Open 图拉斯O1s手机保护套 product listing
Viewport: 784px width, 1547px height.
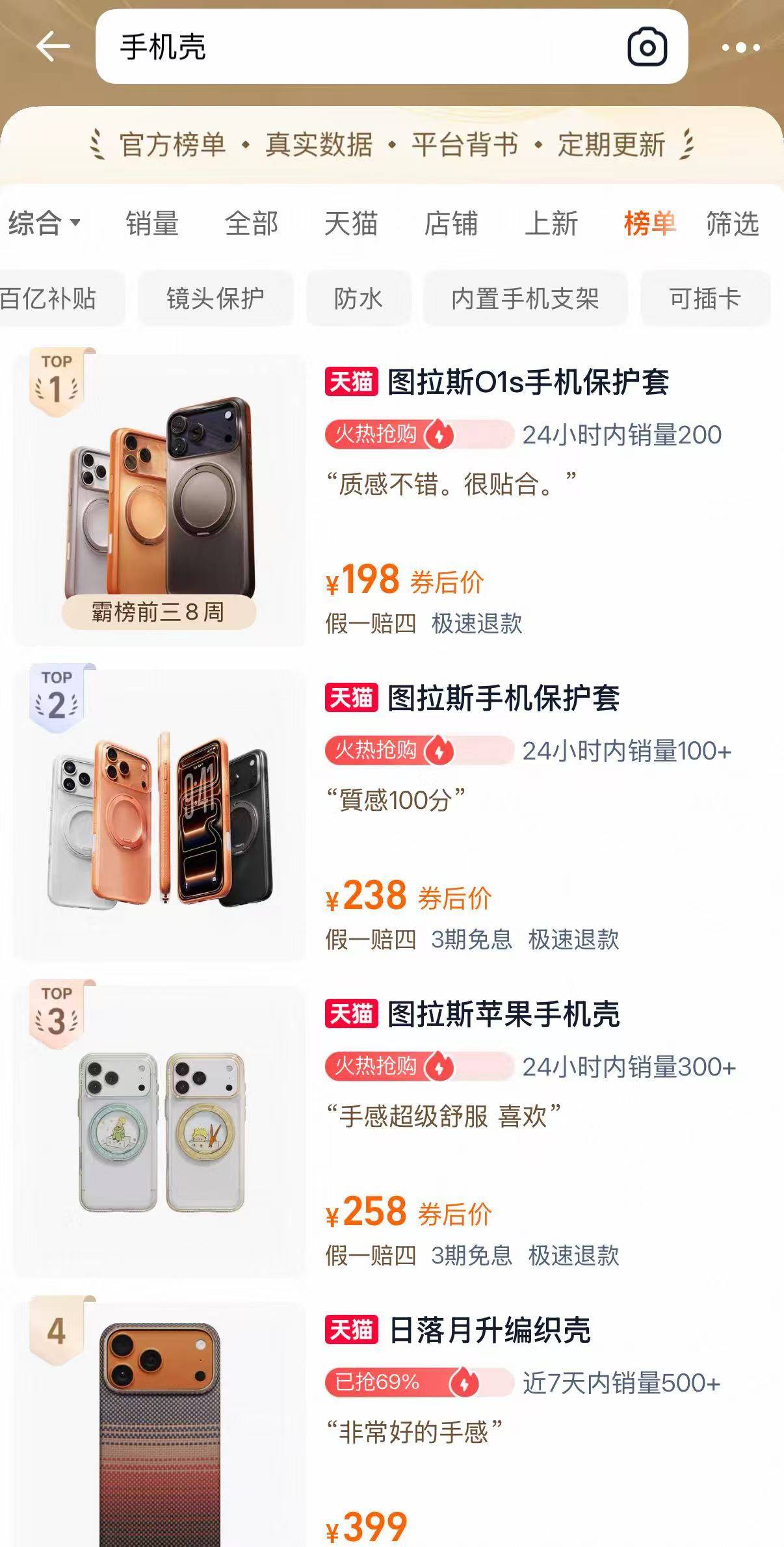[528, 382]
